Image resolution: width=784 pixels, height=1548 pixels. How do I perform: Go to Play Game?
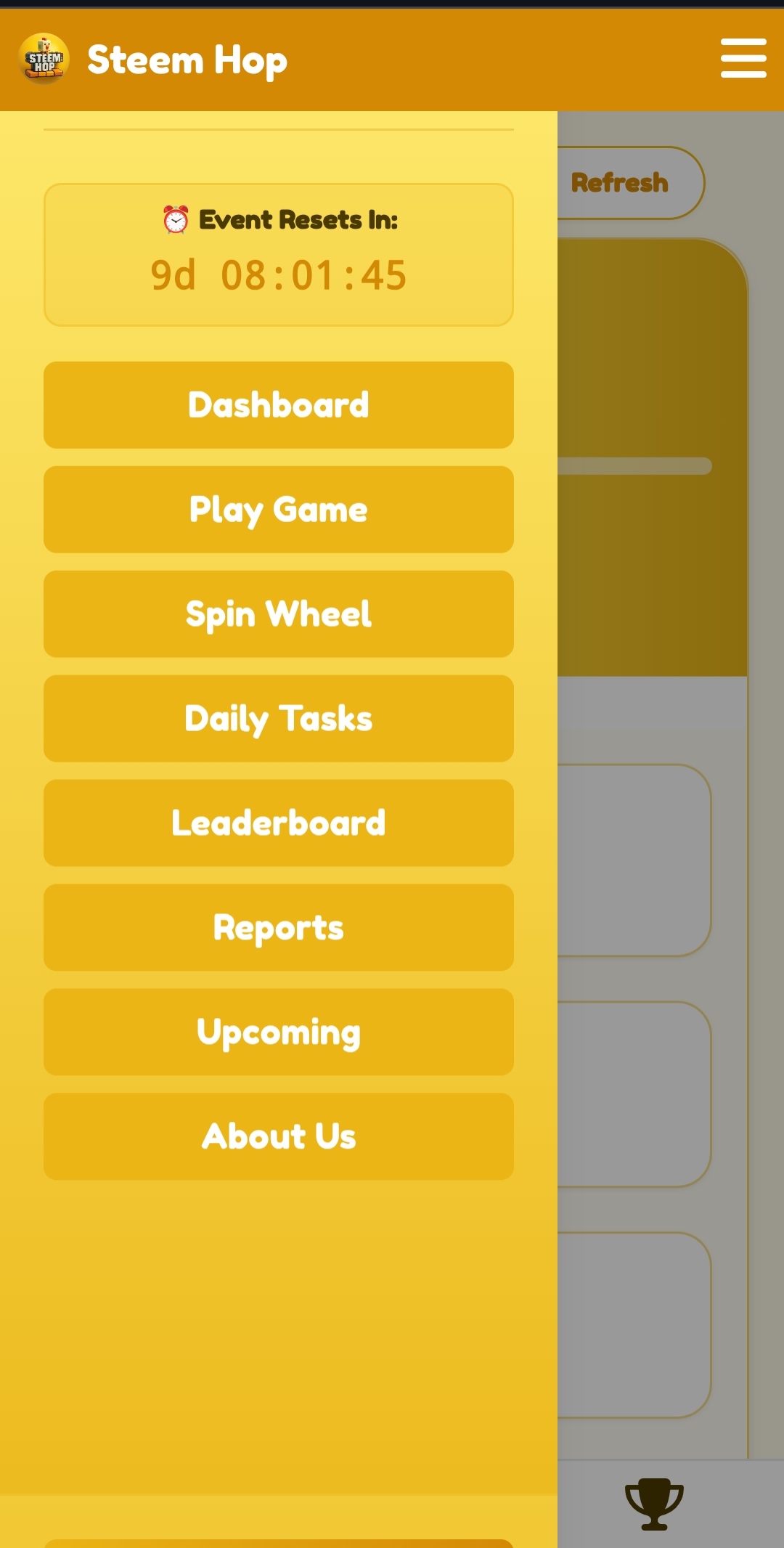coord(279,510)
